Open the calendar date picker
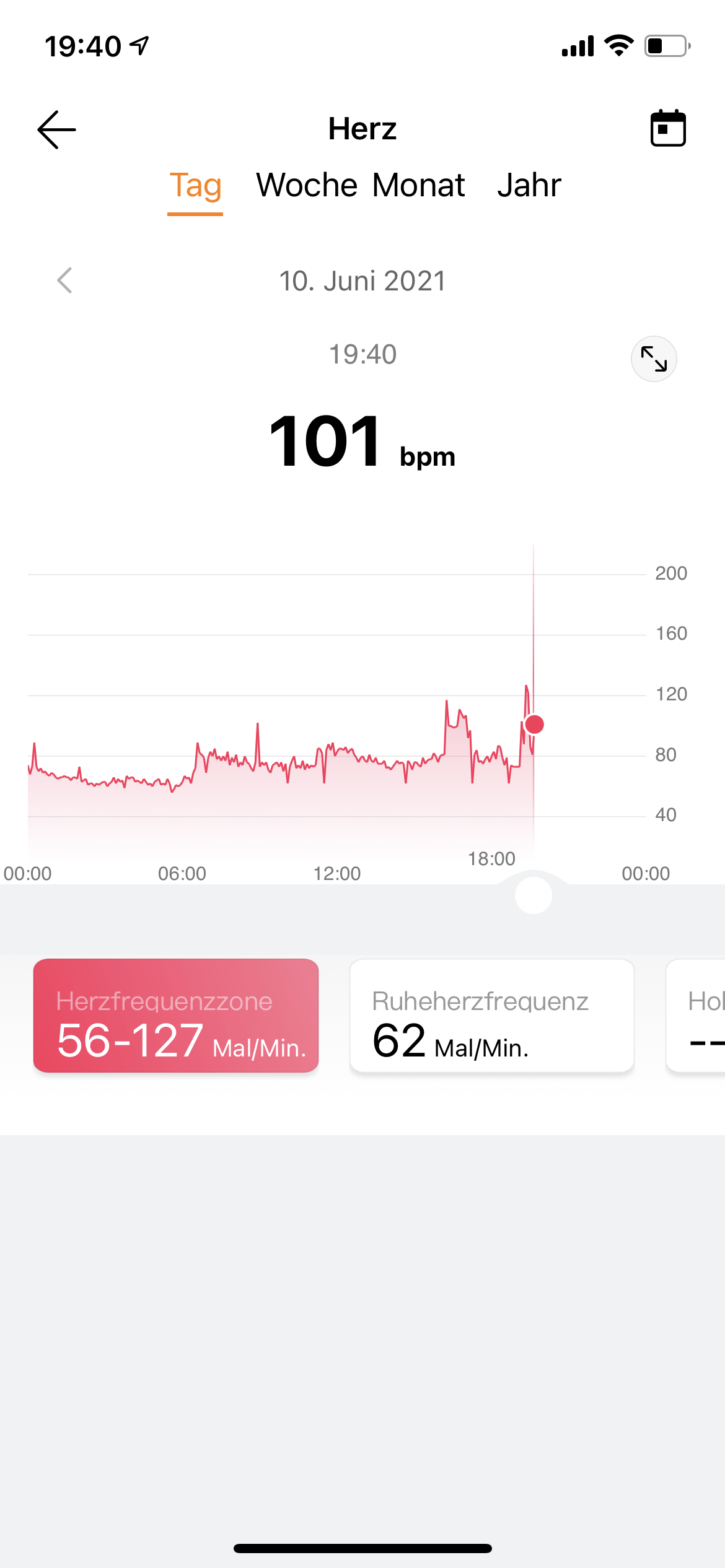725x1568 pixels. (668, 128)
